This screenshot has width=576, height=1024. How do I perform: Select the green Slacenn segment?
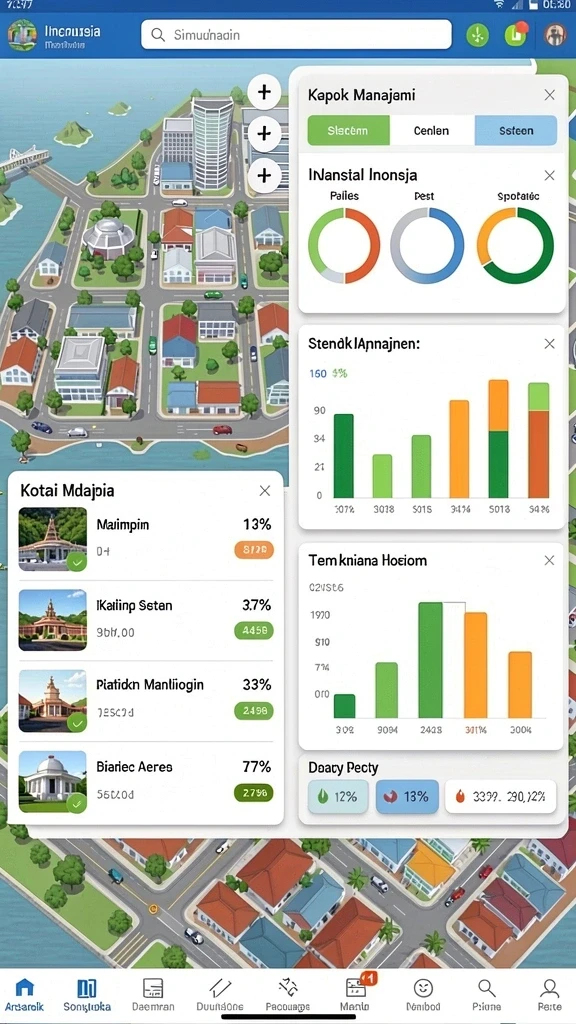(348, 130)
